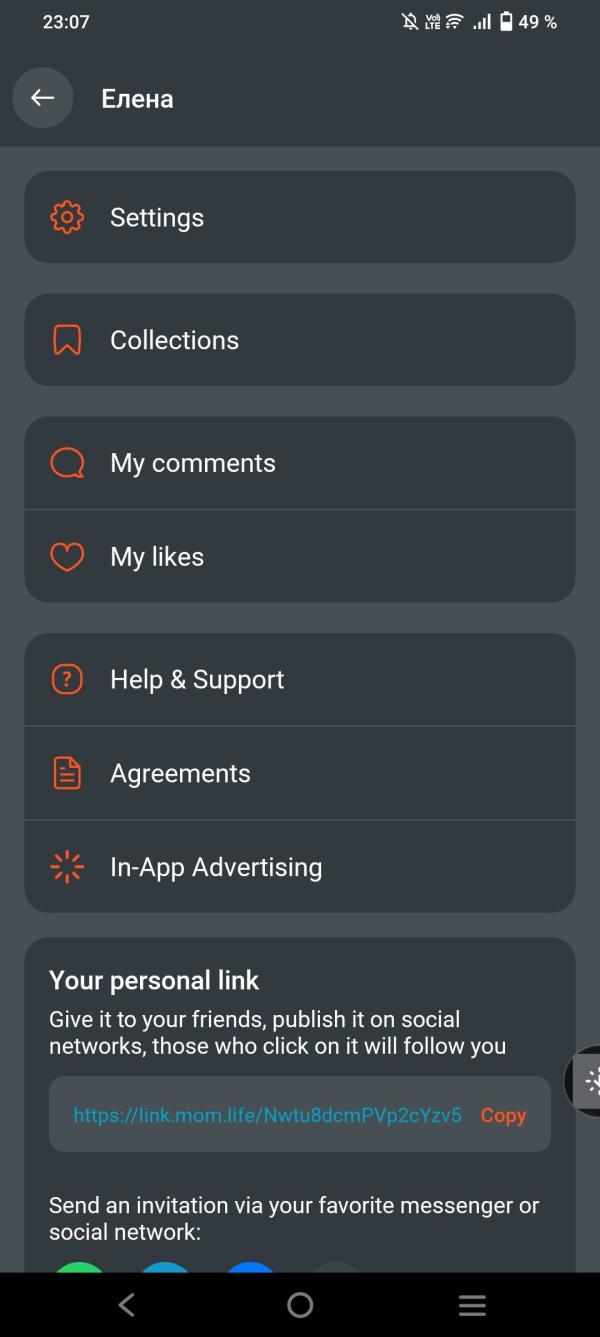View My comments
600x1337 pixels.
pyautogui.click(x=300, y=463)
